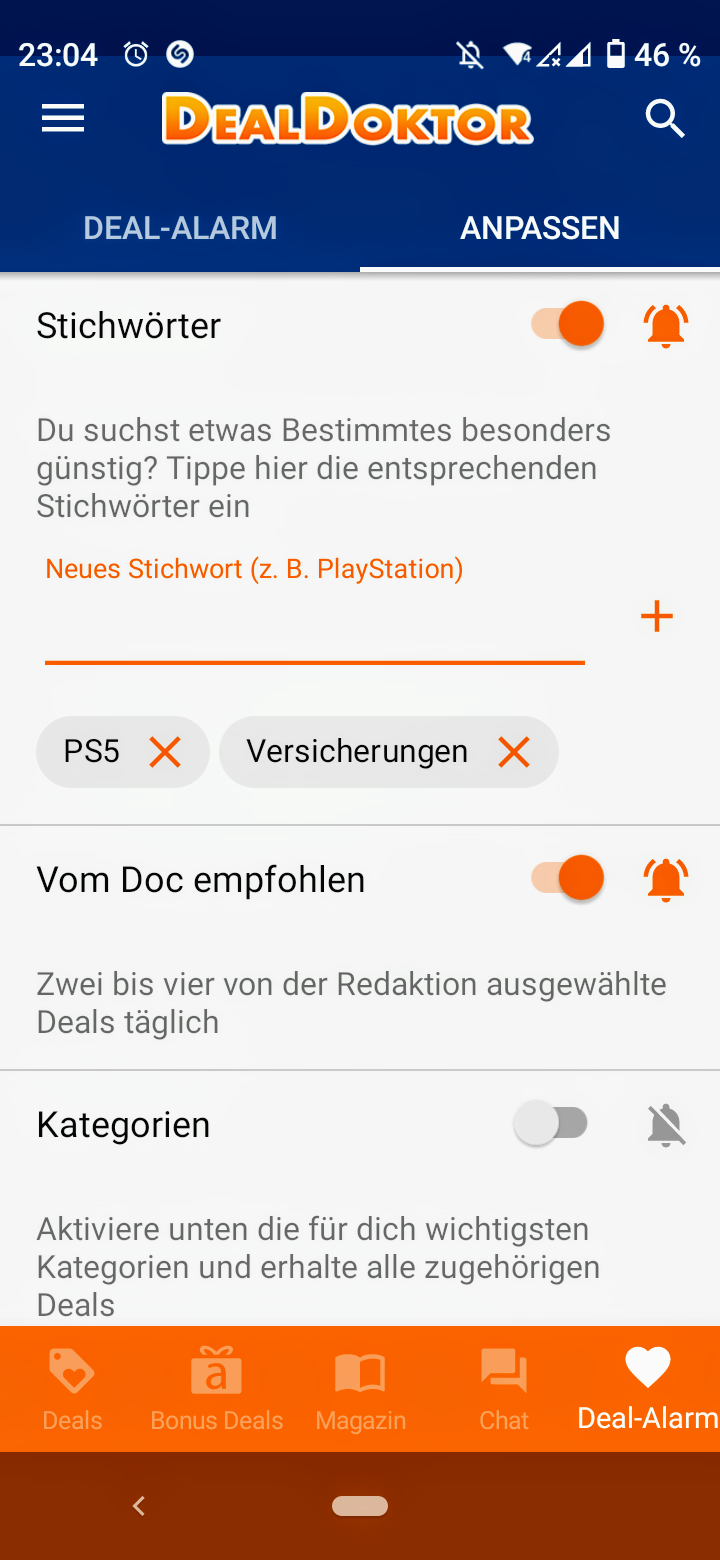Turn off the Stichwörter switch
The height and width of the screenshot is (1560, 720).
point(568,324)
